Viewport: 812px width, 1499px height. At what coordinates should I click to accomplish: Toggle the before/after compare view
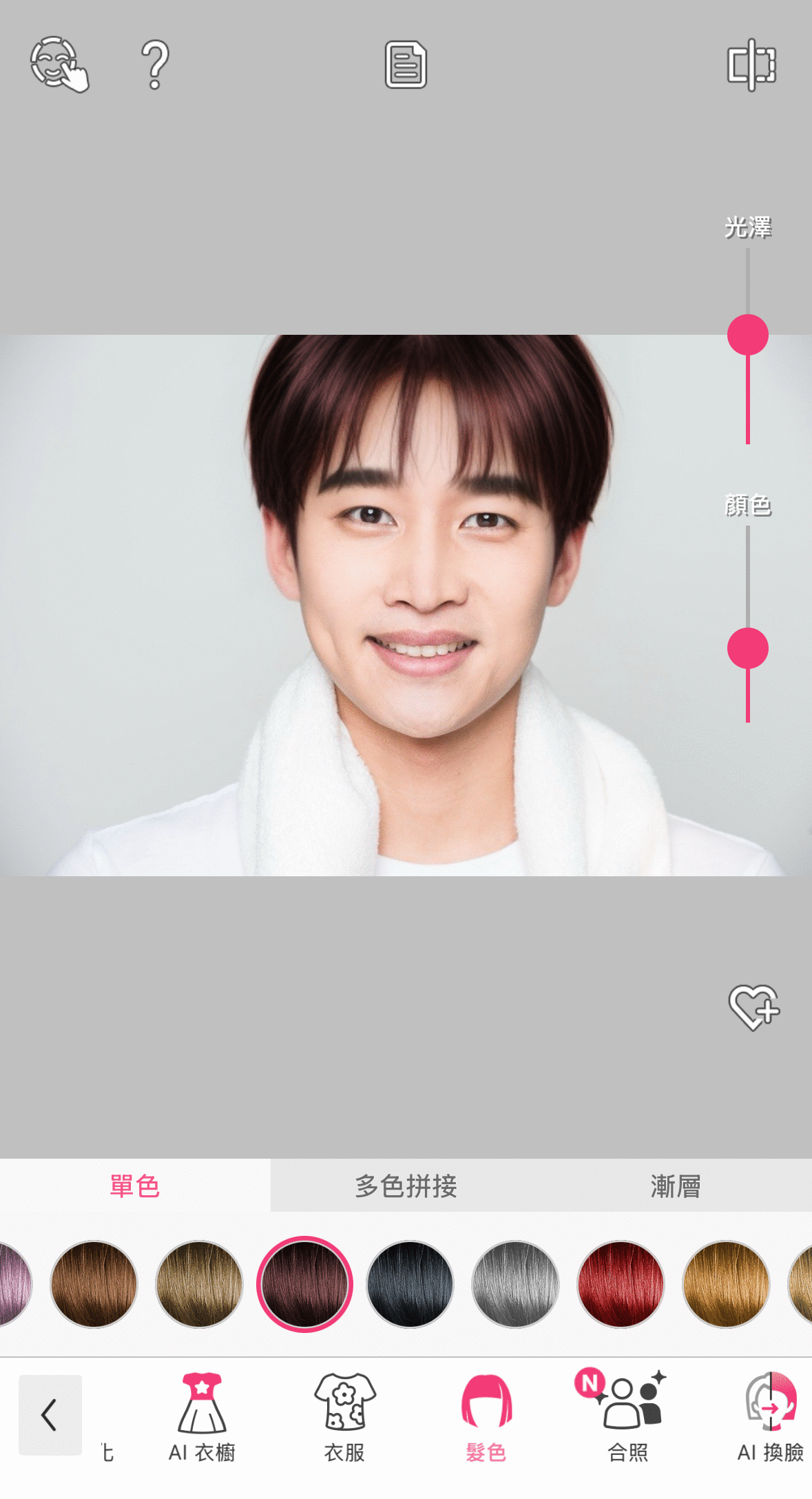pyautogui.click(x=751, y=65)
